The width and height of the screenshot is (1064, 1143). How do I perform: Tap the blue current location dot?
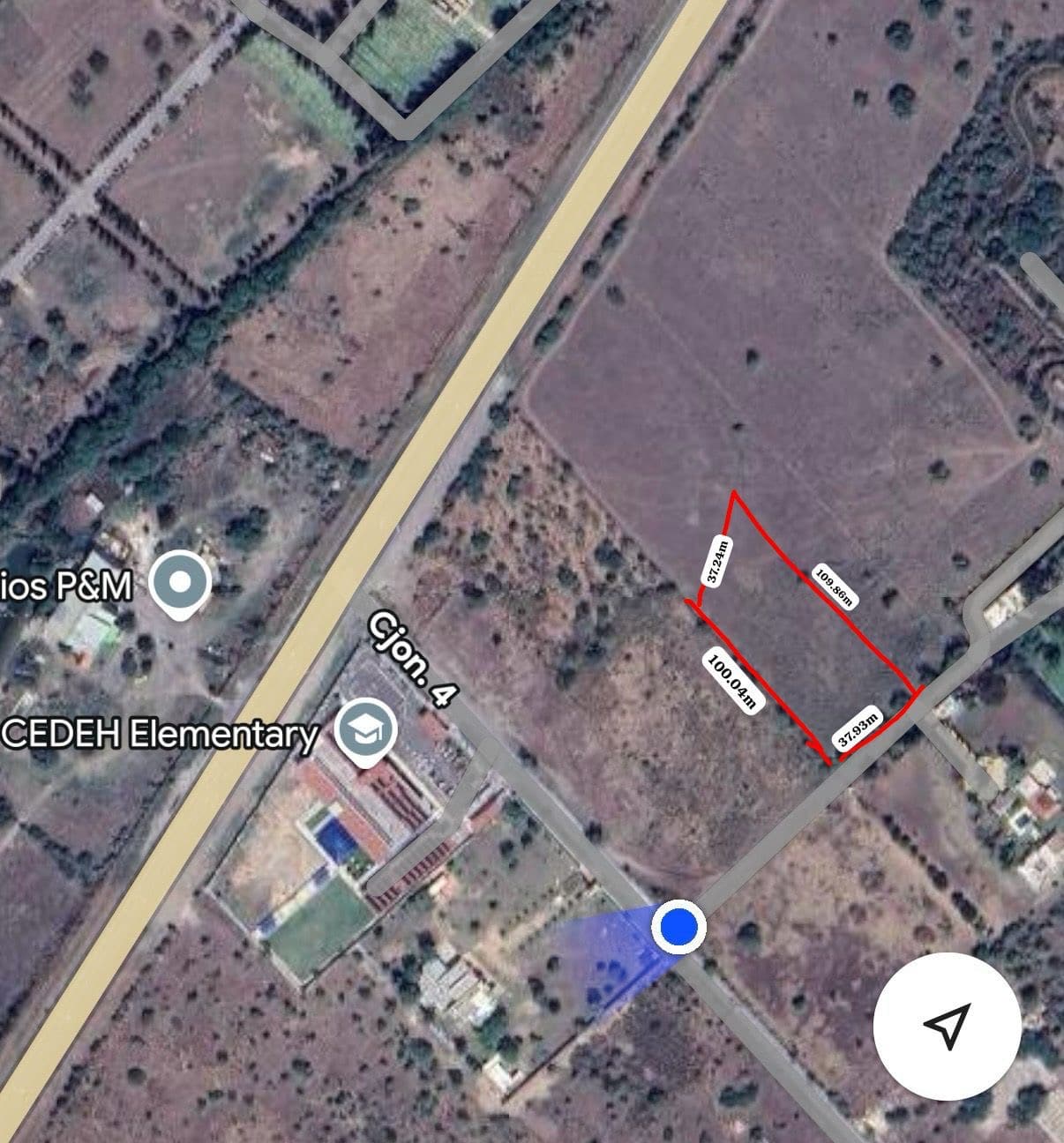pyautogui.click(x=678, y=927)
